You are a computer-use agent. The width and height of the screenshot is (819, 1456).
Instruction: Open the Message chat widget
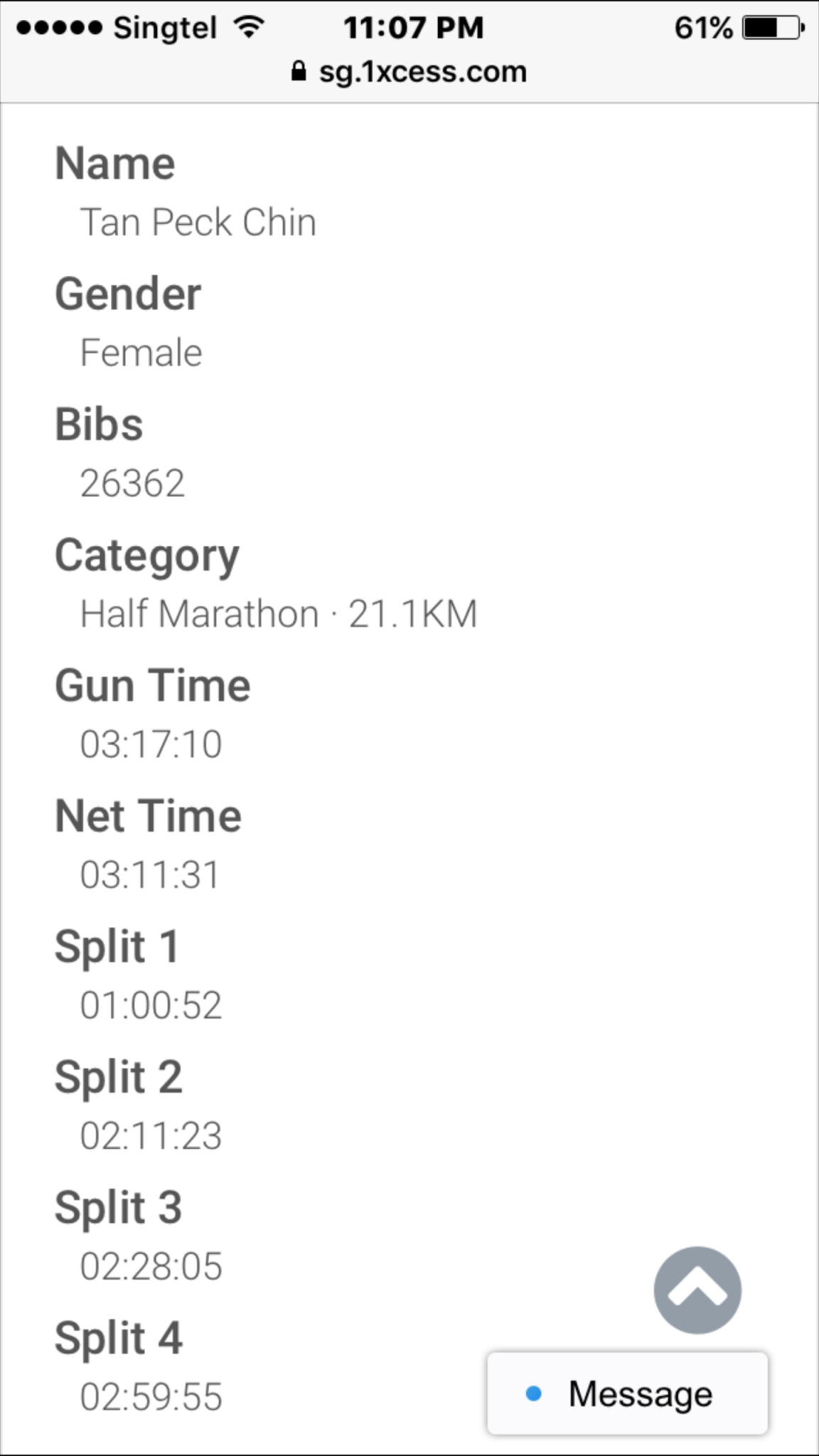pyautogui.click(x=627, y=1393)
